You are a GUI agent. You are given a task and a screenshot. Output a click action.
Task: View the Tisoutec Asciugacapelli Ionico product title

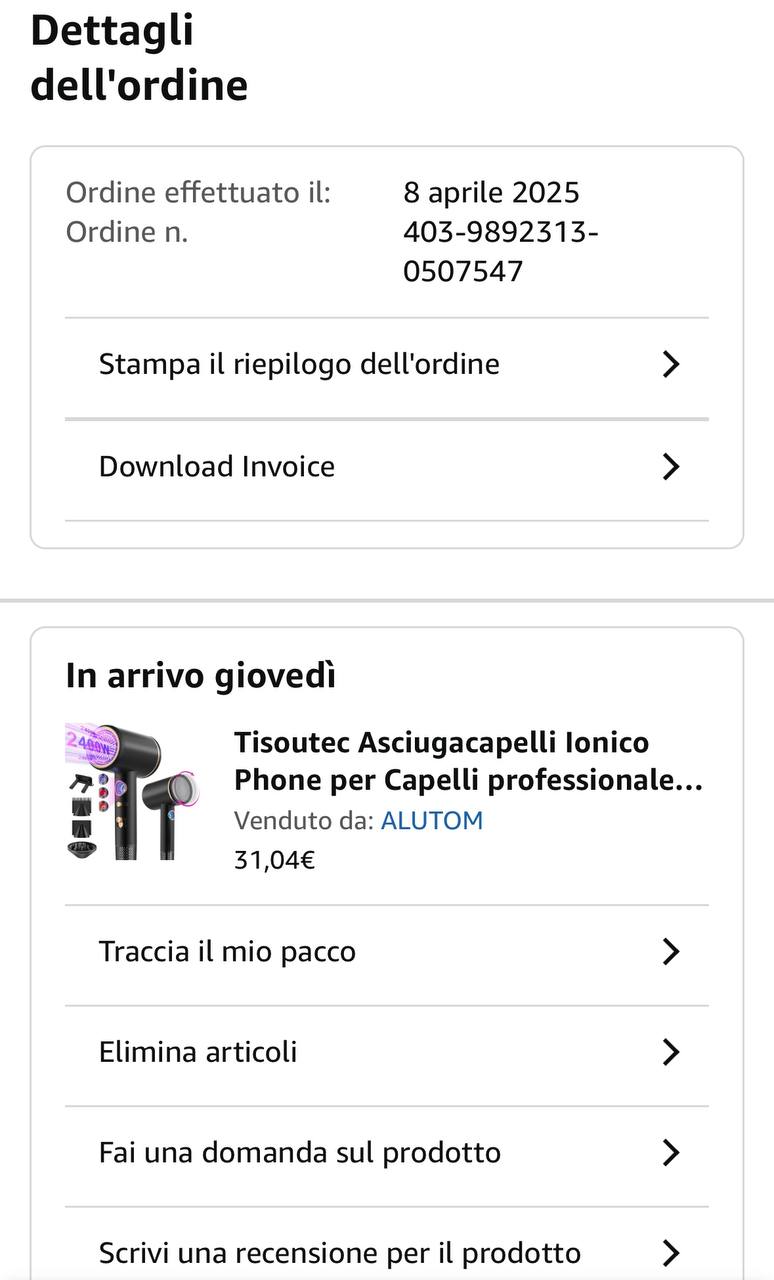[x=468, y=761]
